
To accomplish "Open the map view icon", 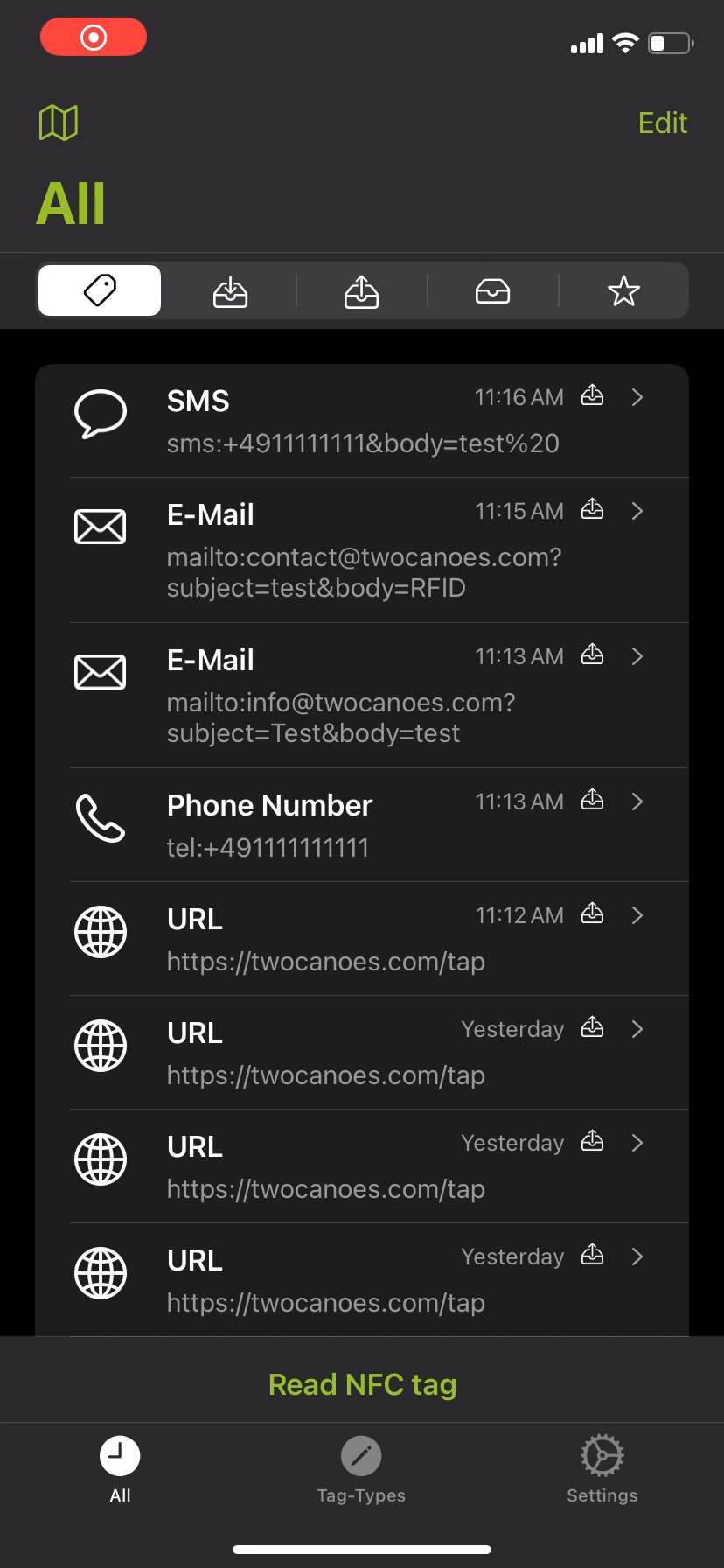I will point(59,122).
